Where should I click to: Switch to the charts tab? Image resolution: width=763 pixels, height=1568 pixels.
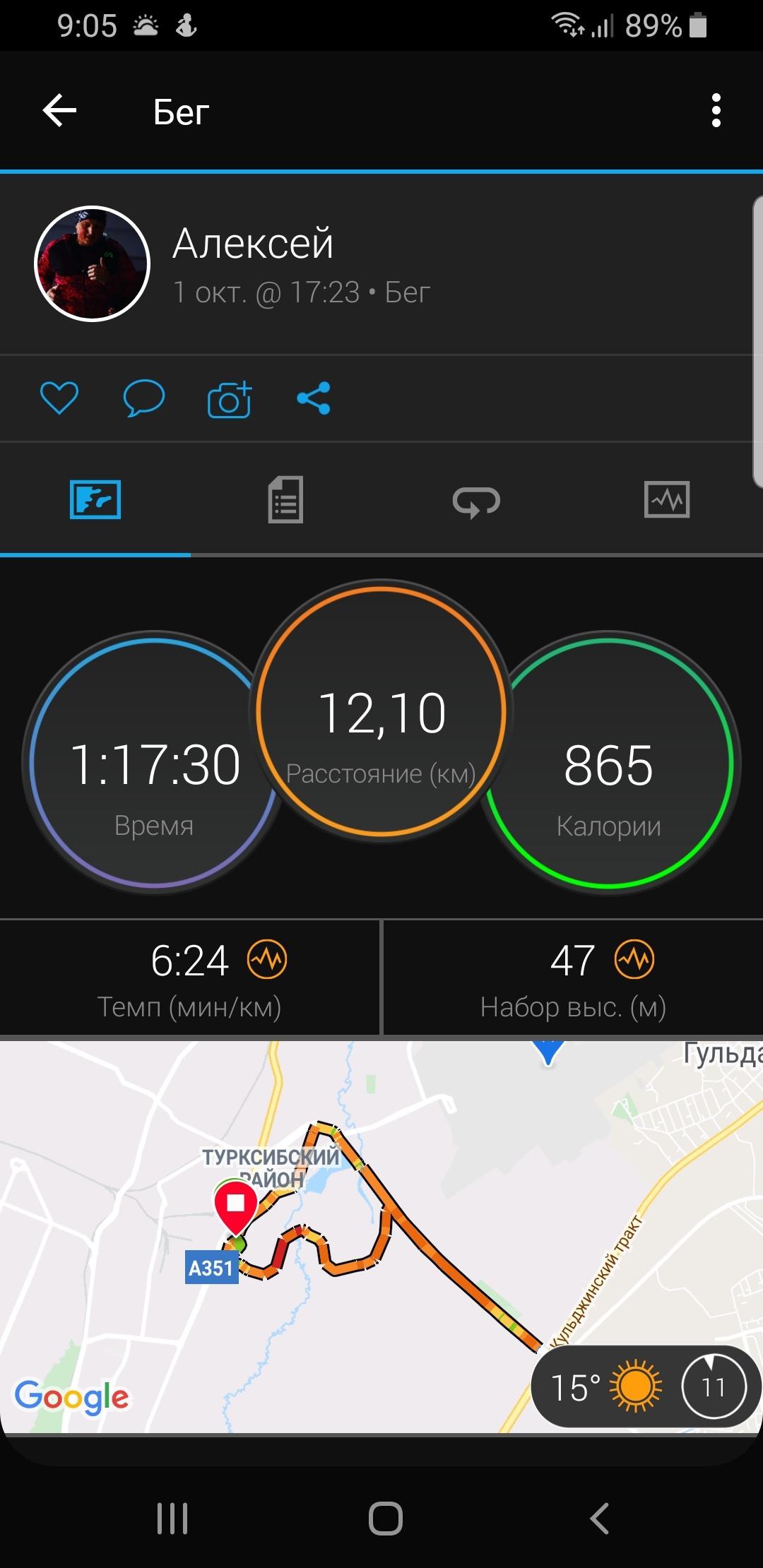(x=667, y=500)
